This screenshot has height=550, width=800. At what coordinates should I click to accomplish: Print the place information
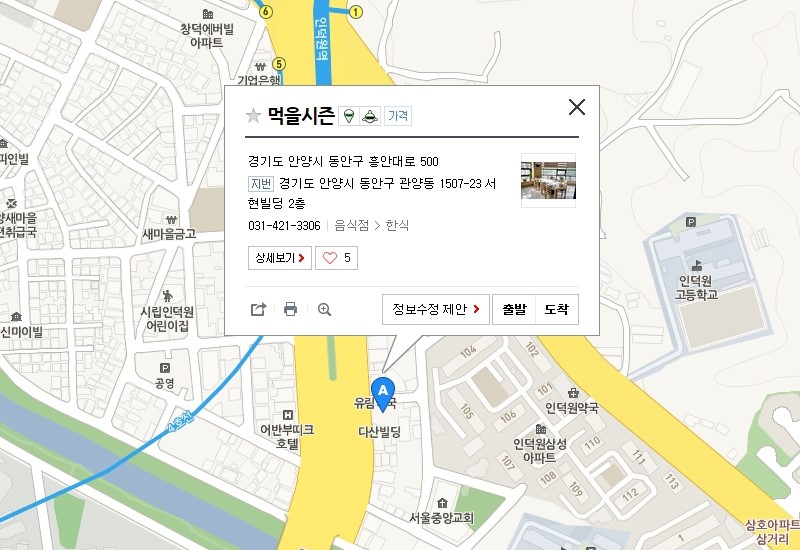(x=291, y=309)
